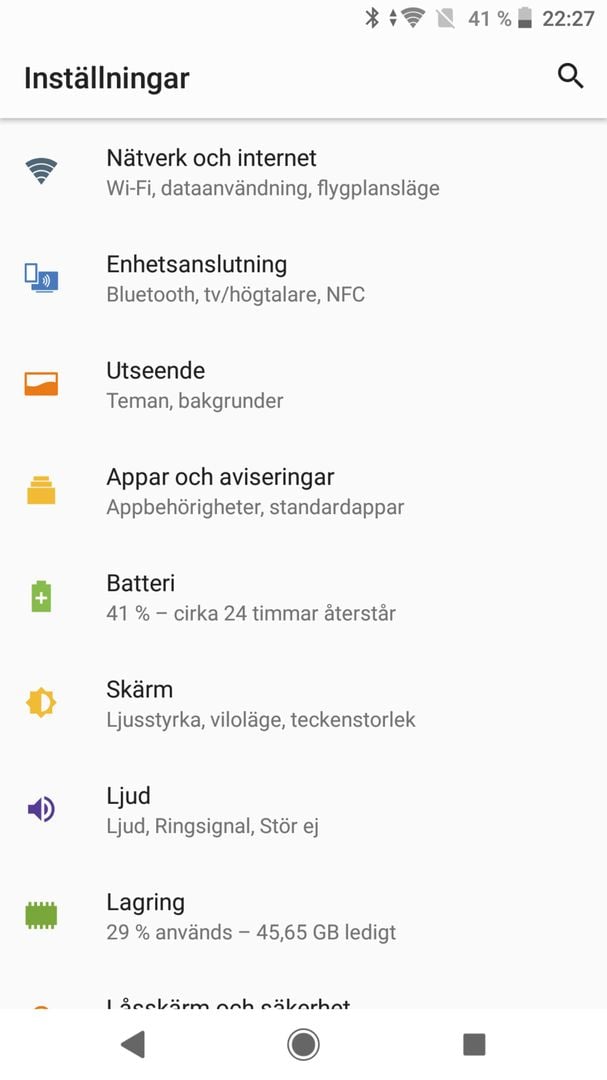The width and height of the screenshot is (607, 1080).
Task: Open Skärm display settings
Action: 303,703
